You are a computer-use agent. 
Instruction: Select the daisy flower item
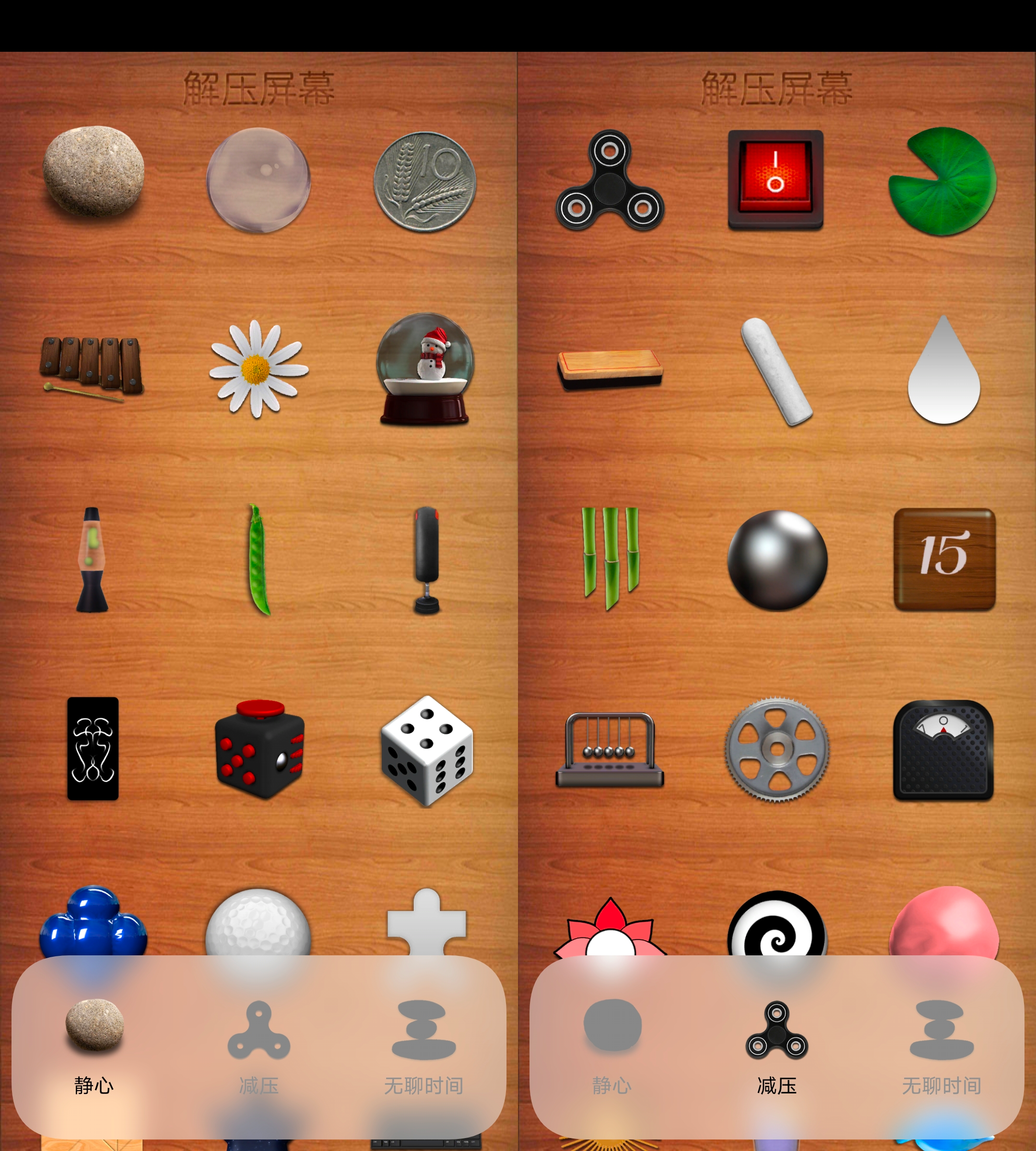(259, 368)
